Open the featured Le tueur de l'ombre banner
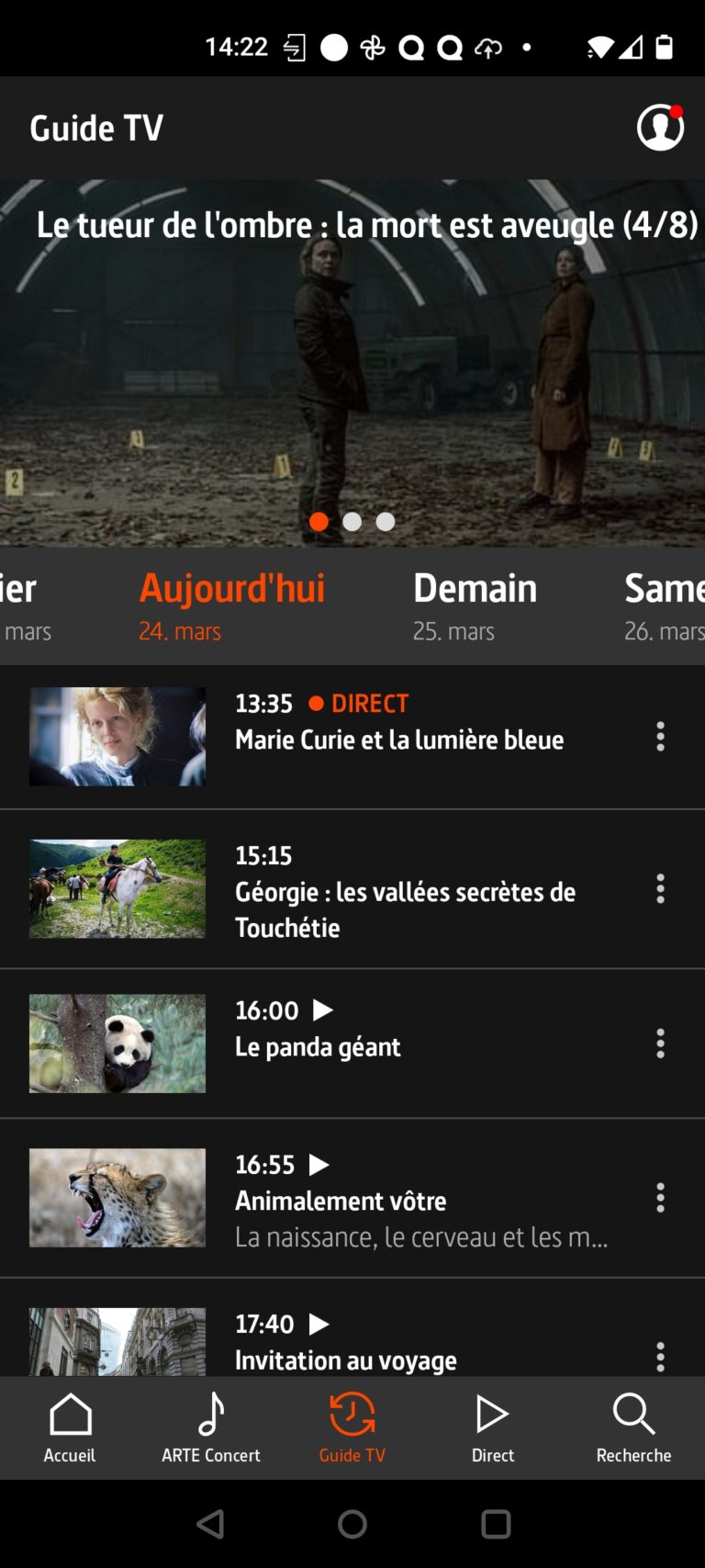 pyautogui.click(x=352, y=349)
